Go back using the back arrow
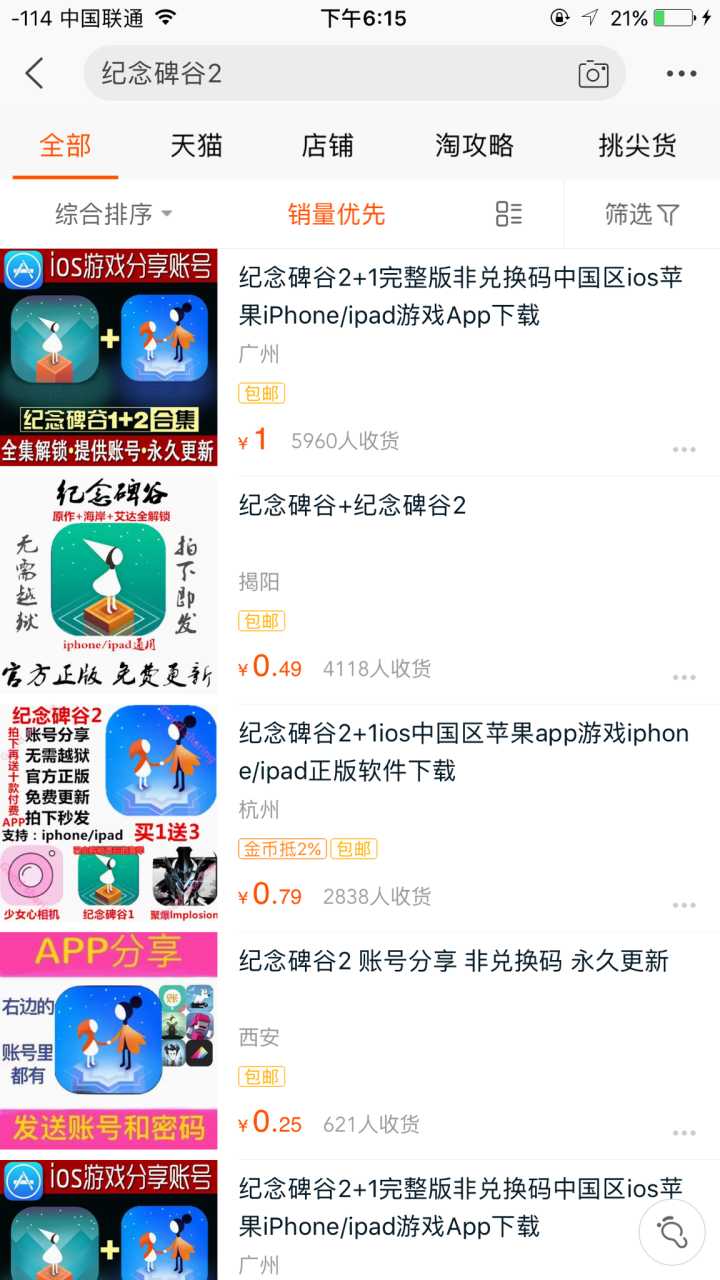This screenshot has width=720, height=1280. coord(35,73)
